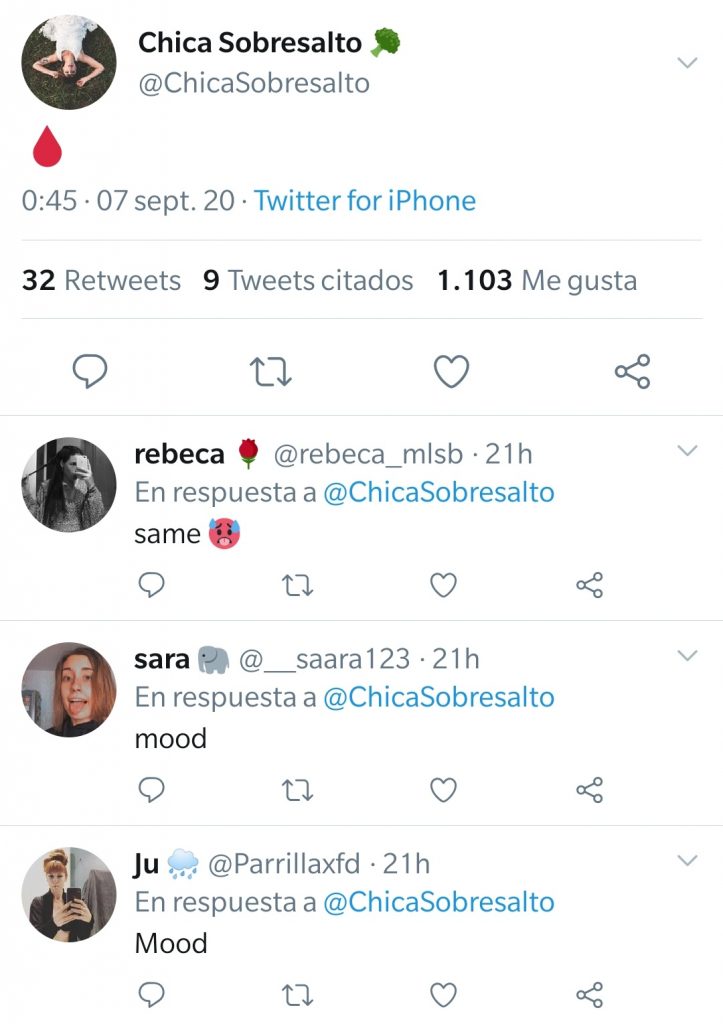This screenshot has width=723, height=1024.
Task: Like rebeca's reply "same"
Action: tap(443, 585)
